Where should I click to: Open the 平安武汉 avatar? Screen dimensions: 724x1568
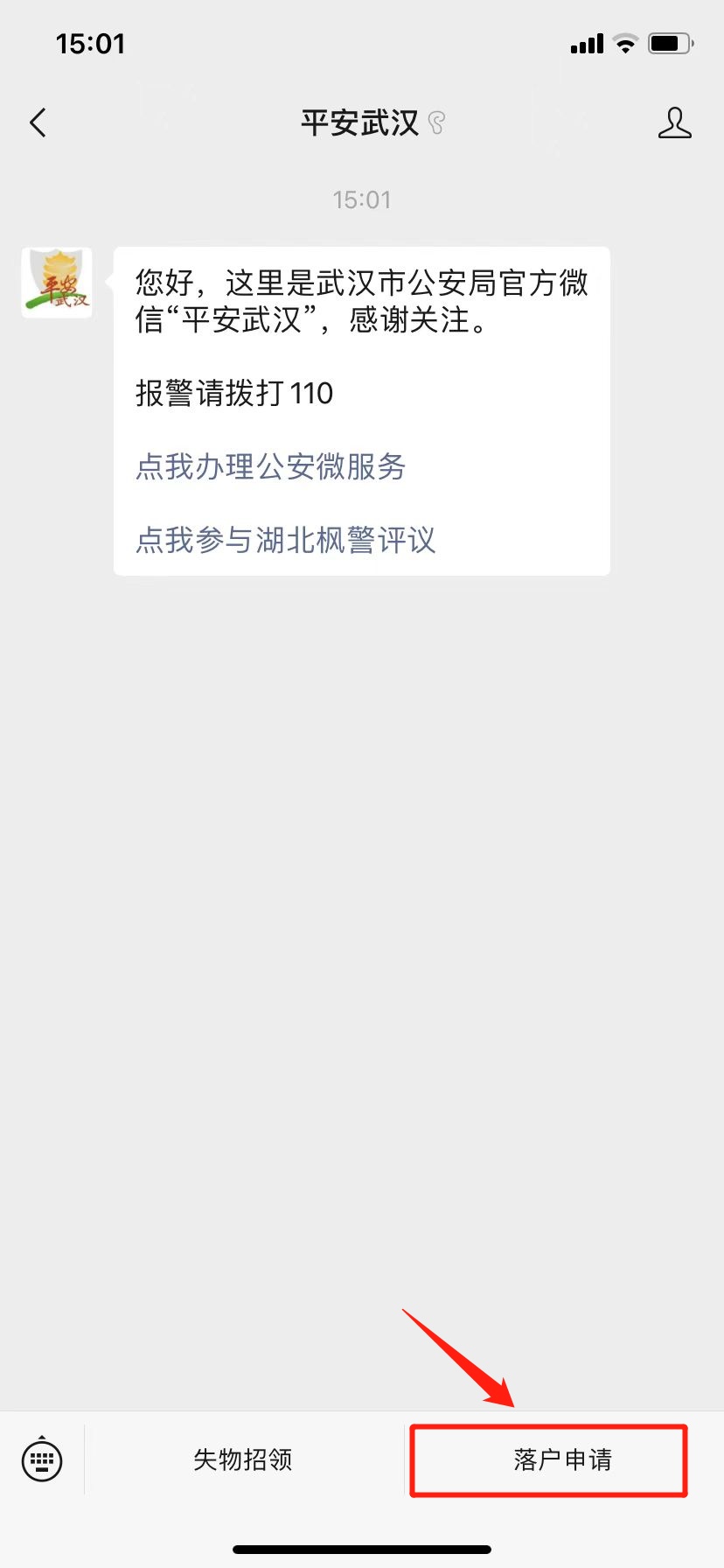tap(57, 283)
